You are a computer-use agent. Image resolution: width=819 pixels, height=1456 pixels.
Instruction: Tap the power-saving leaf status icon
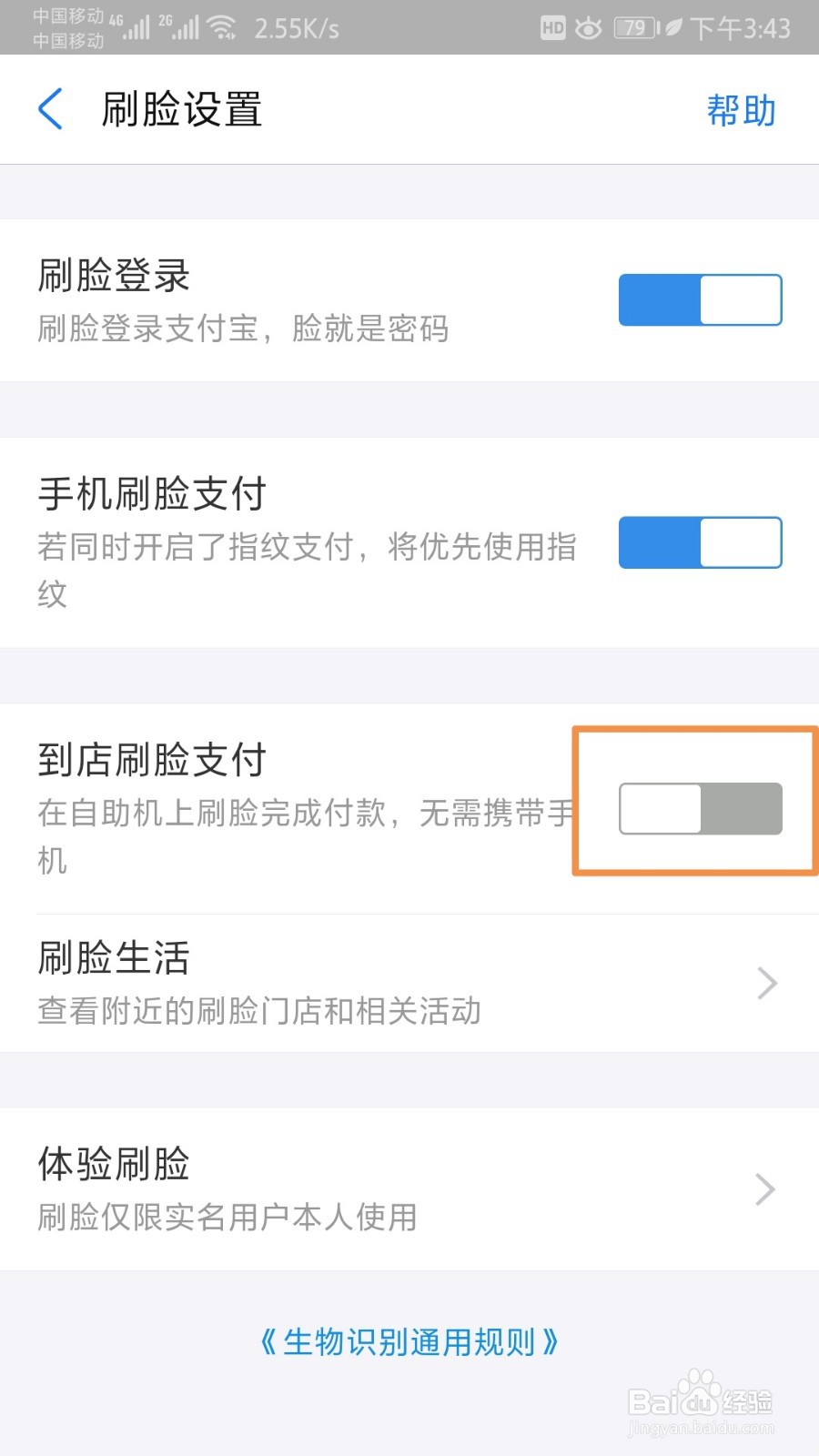coord(671,28)
